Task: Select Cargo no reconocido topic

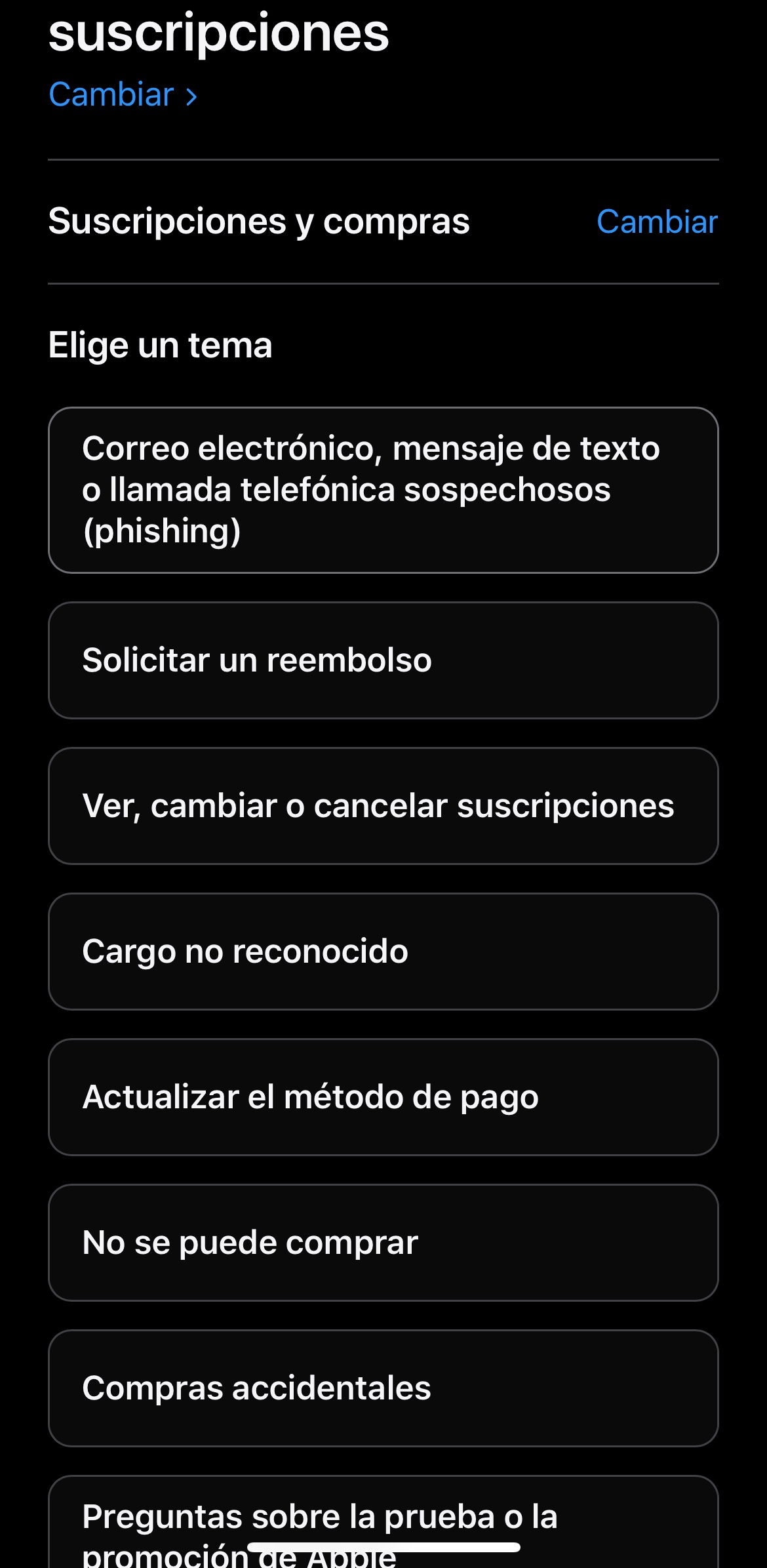Action: point(383,952)
